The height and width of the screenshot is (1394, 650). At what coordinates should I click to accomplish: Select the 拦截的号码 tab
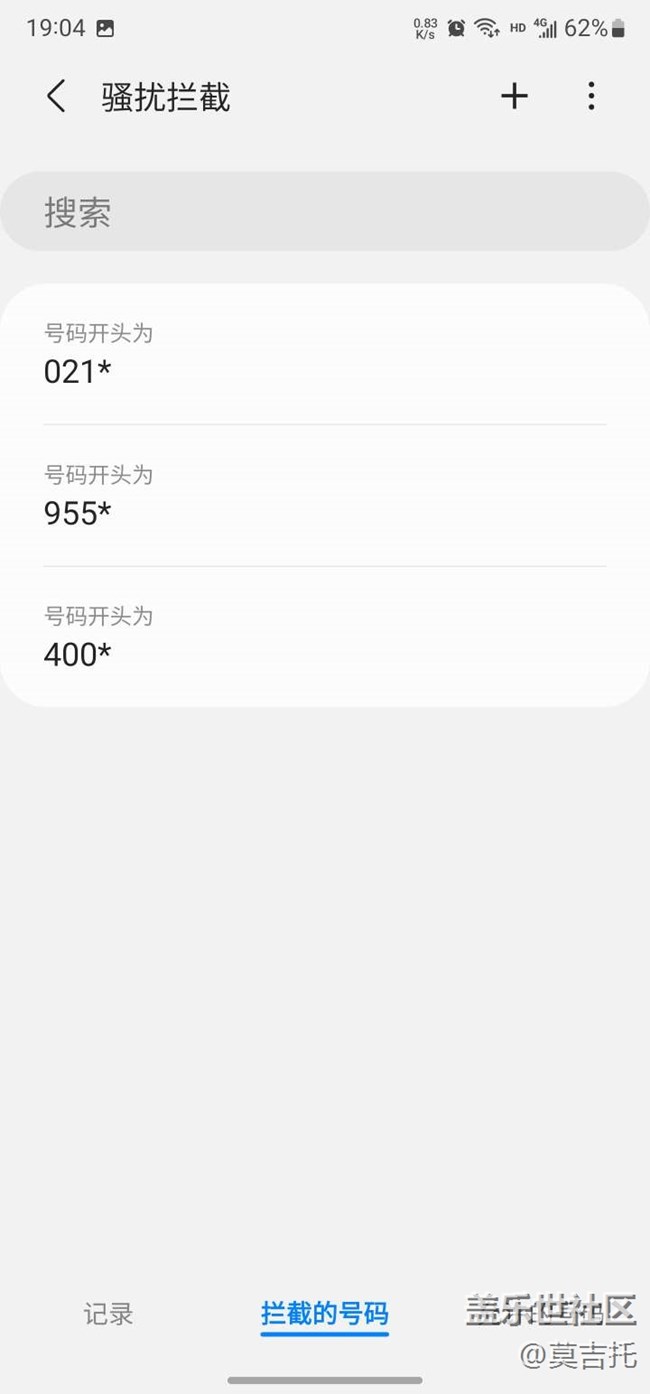[x=324, y=1313]
